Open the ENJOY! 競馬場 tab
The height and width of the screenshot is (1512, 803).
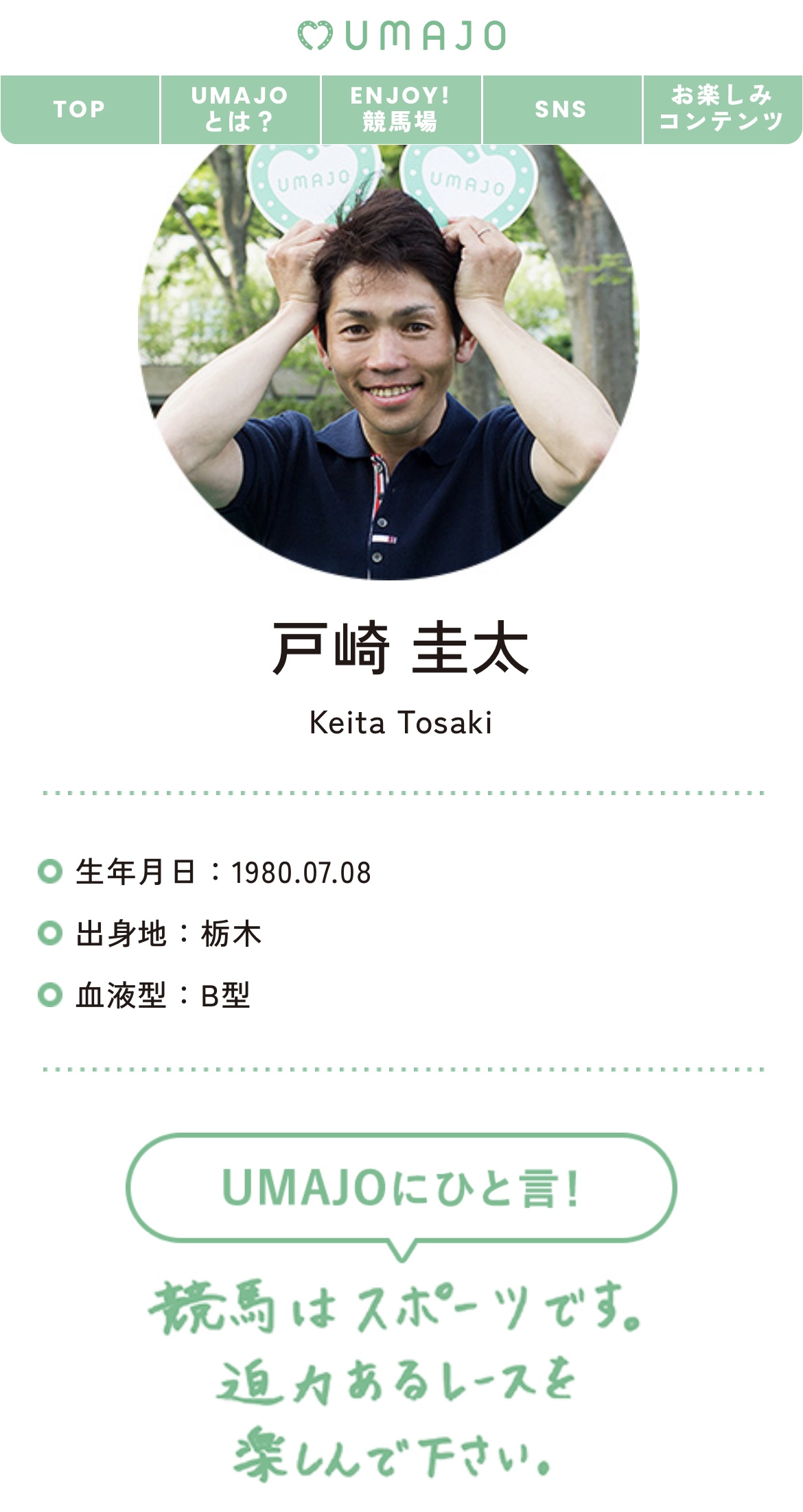click(401, 110)
